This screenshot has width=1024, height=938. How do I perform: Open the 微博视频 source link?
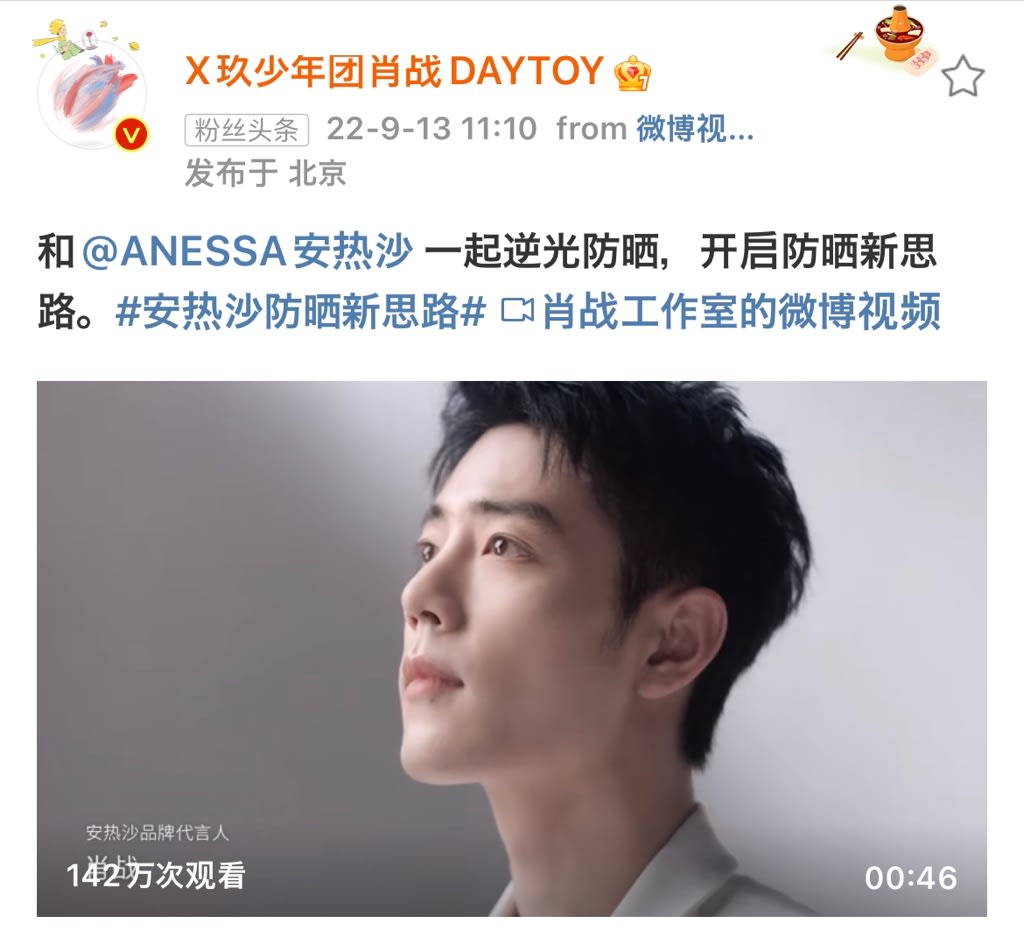coord(694,128)
